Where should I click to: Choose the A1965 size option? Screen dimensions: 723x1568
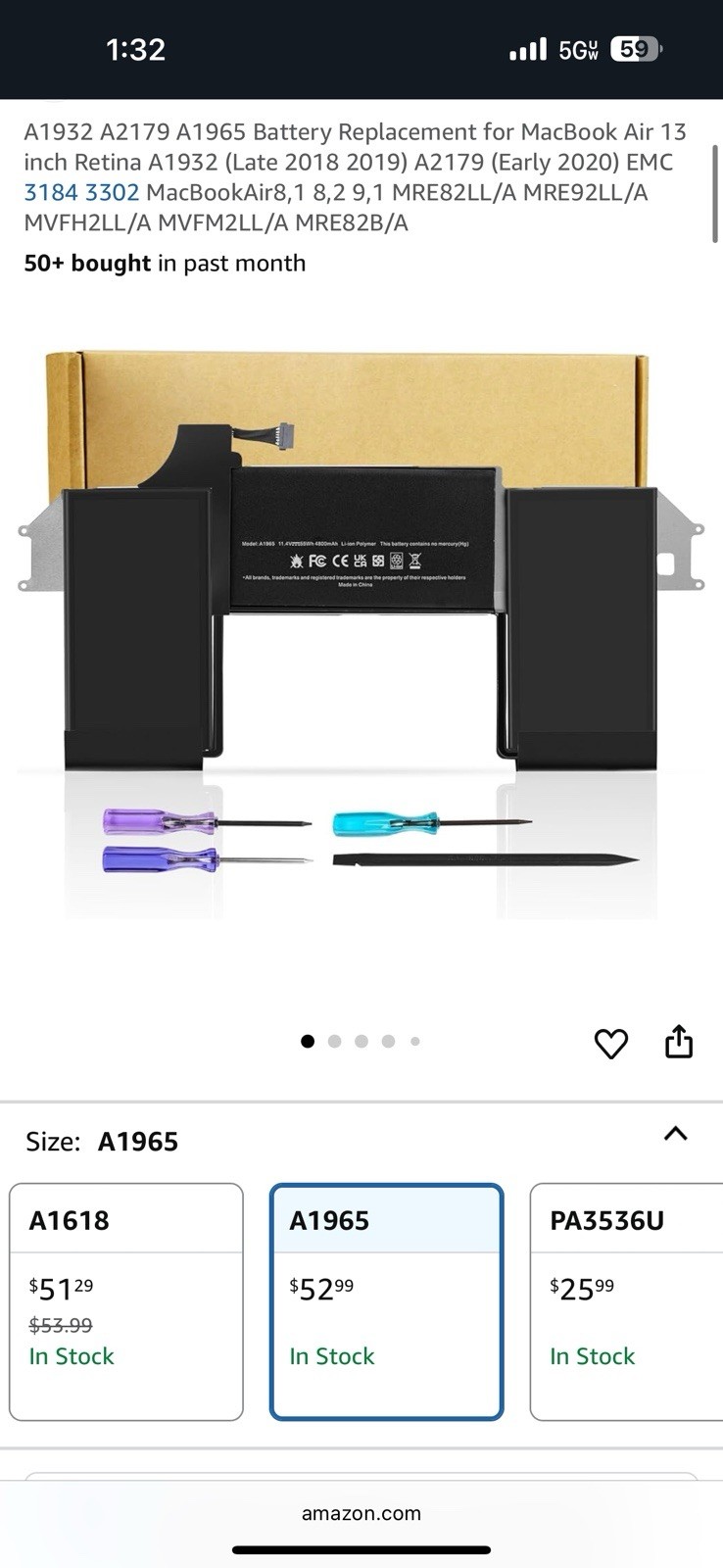click(387, 1301)
